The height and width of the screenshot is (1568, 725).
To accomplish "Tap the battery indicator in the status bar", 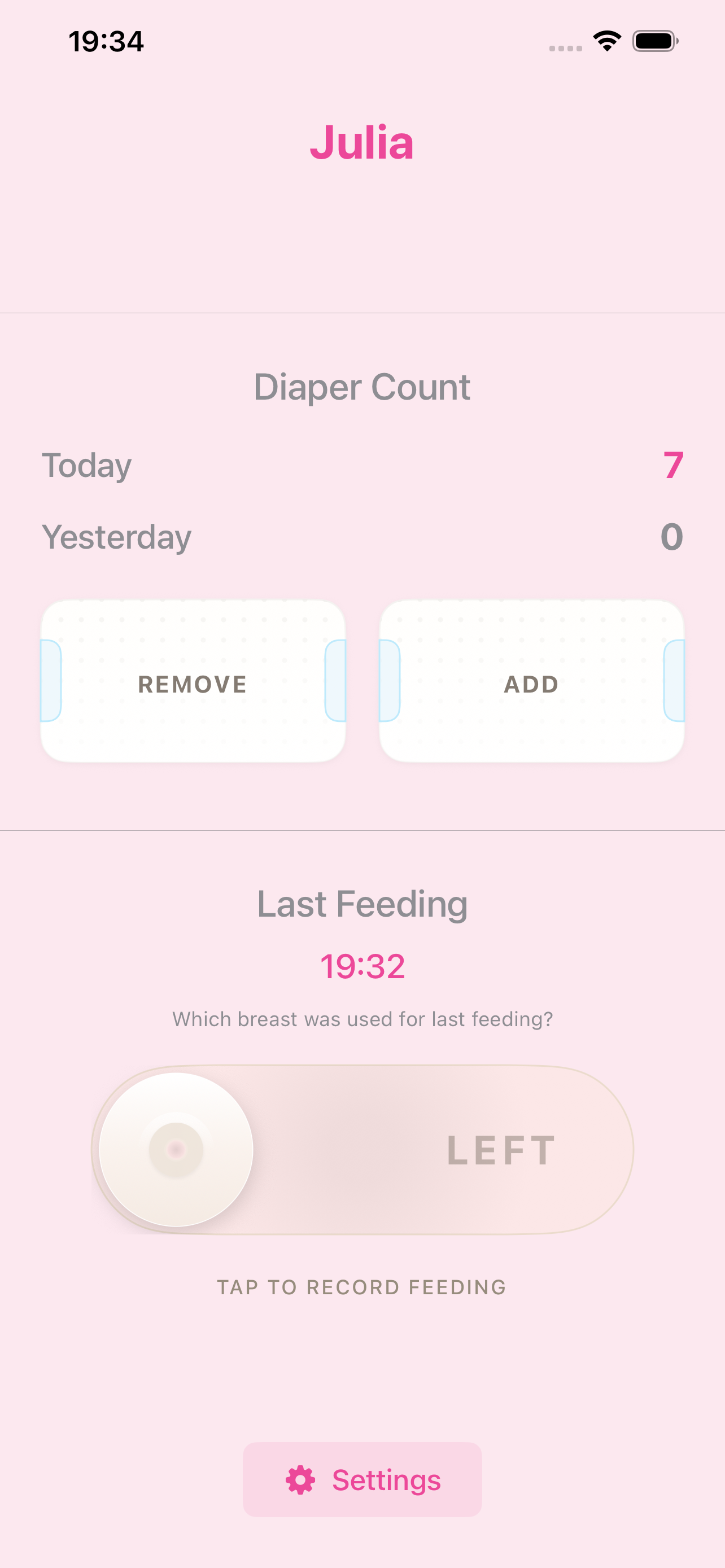I will tap(654, 40).
